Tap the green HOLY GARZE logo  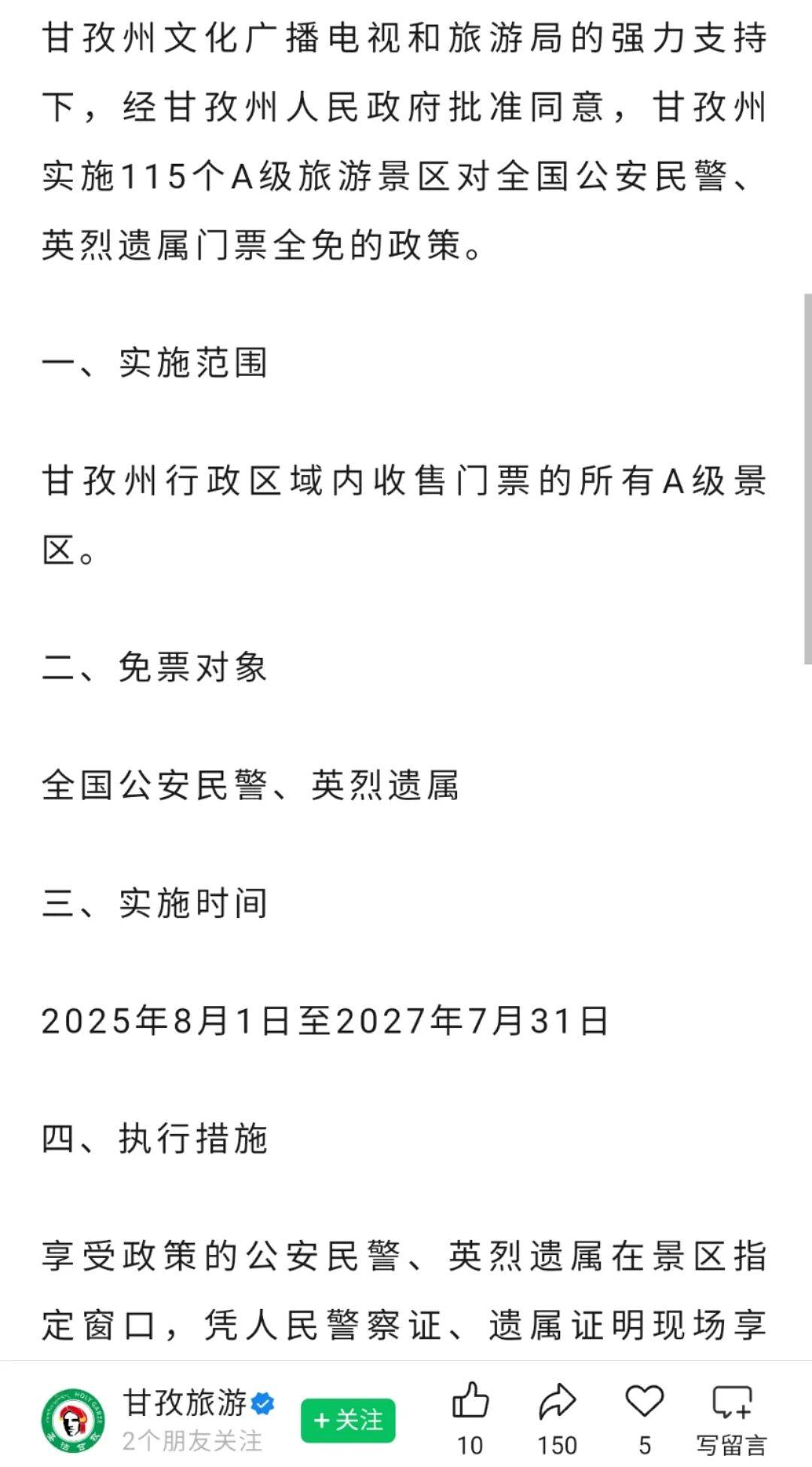[74, 1417]
